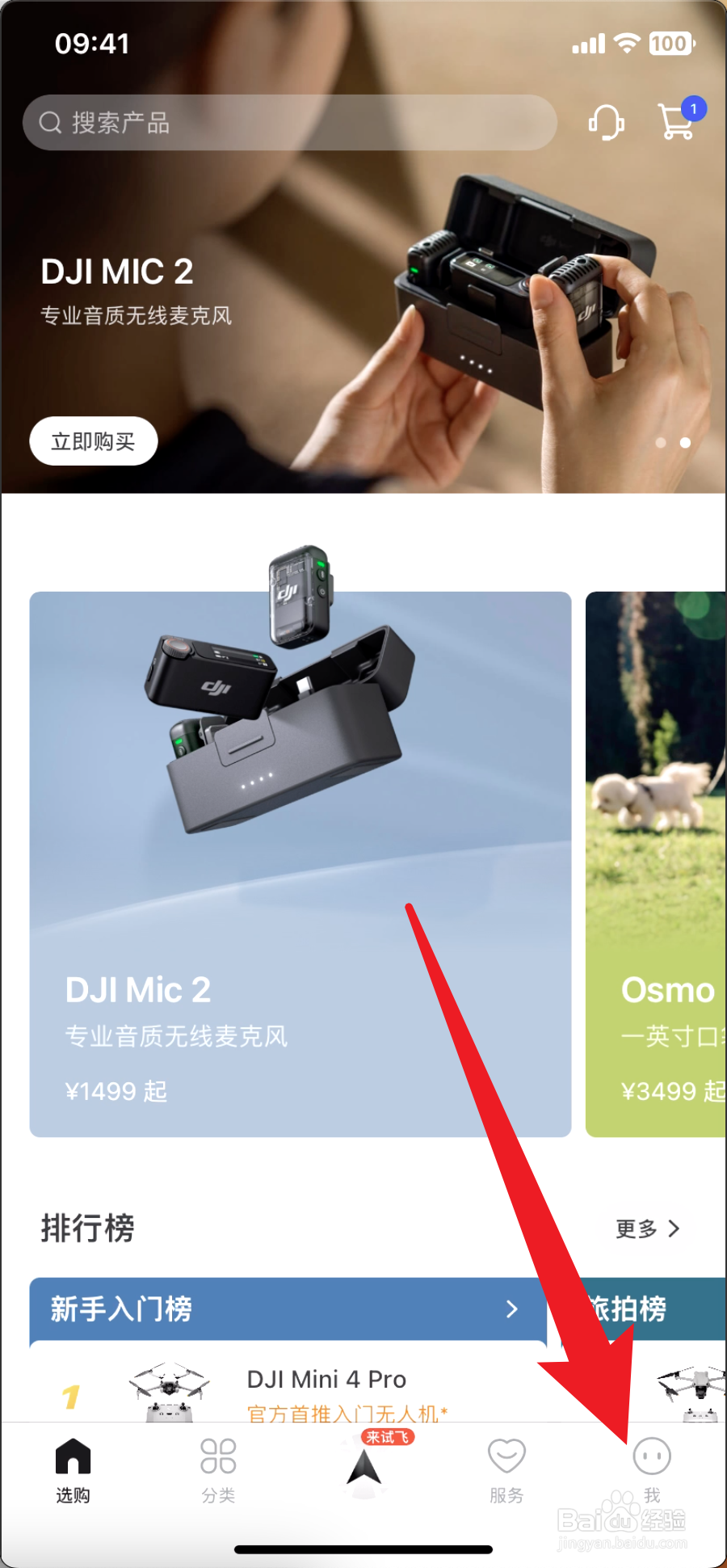
Task: Open the 分类 categories icon
Action: pyautogui.click(x=216, y=1455)
